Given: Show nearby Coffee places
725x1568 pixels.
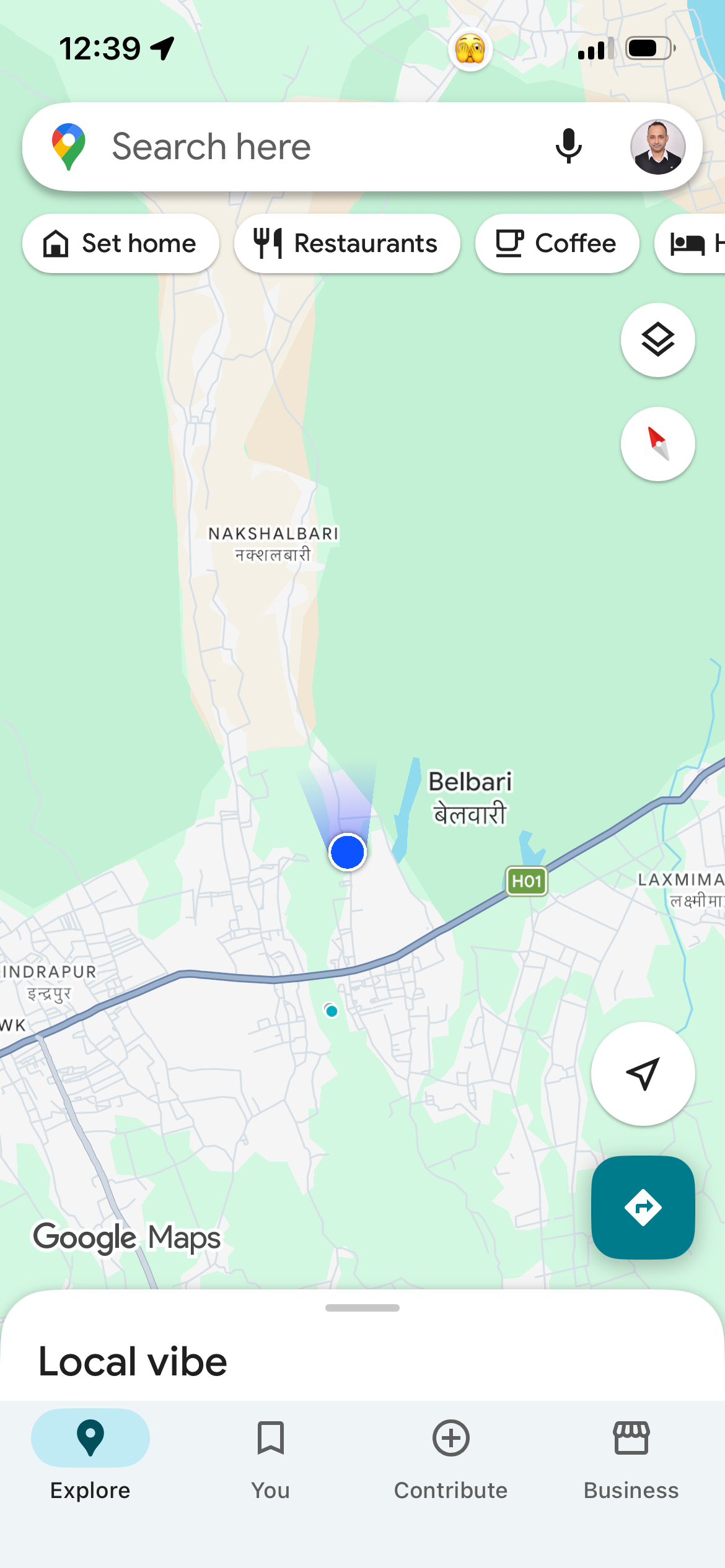Looking at the screenshot, I should [x=556, y=243].
